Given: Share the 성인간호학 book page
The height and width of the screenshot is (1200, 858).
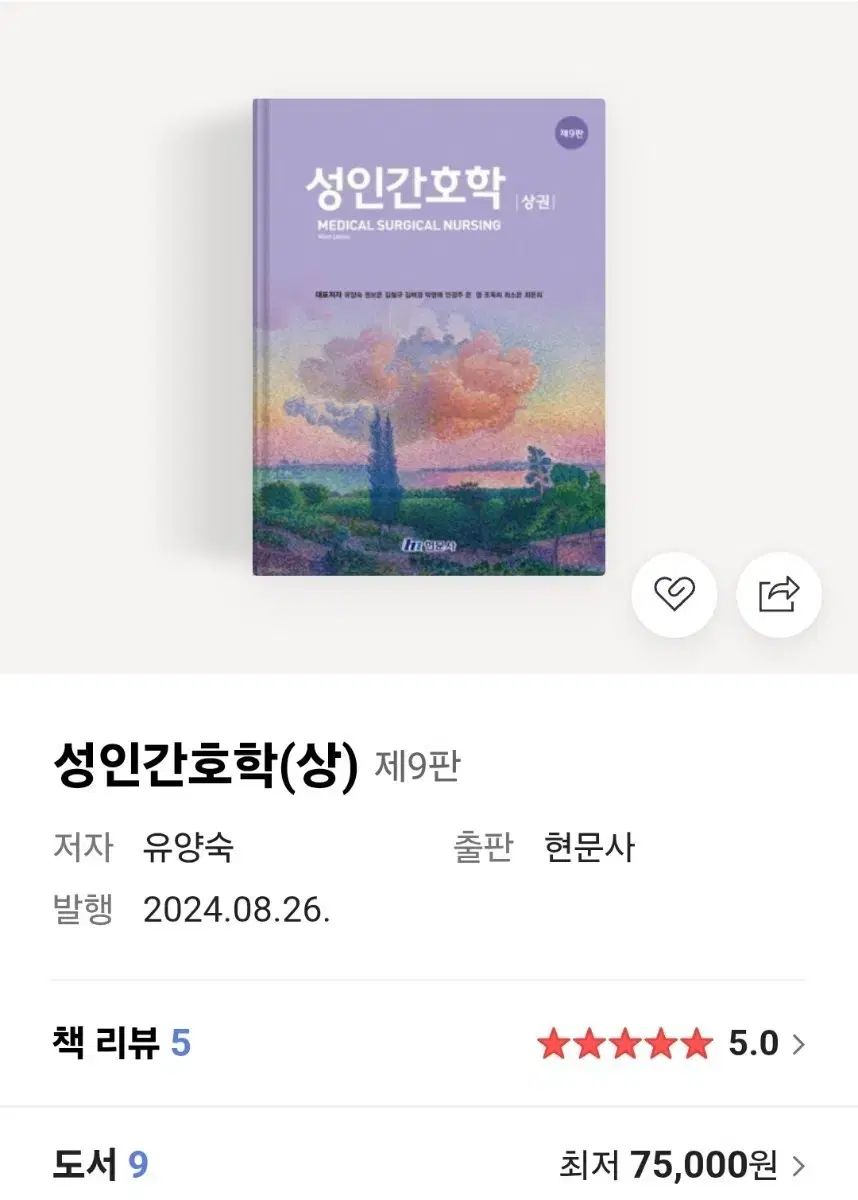Looking at the screenshot, I should (x=779, y=595).
